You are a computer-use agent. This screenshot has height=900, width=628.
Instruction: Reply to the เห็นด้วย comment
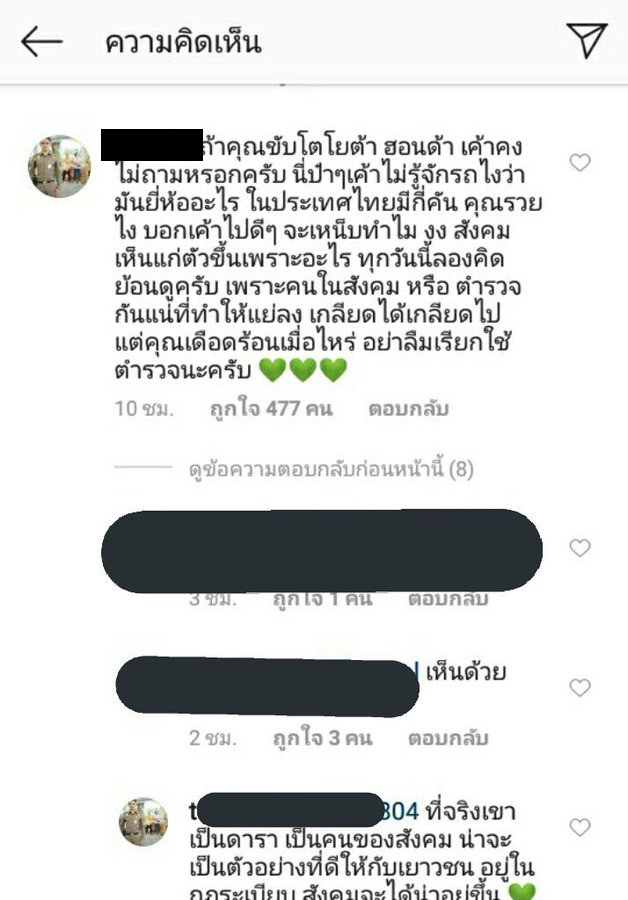click(446, 739)
